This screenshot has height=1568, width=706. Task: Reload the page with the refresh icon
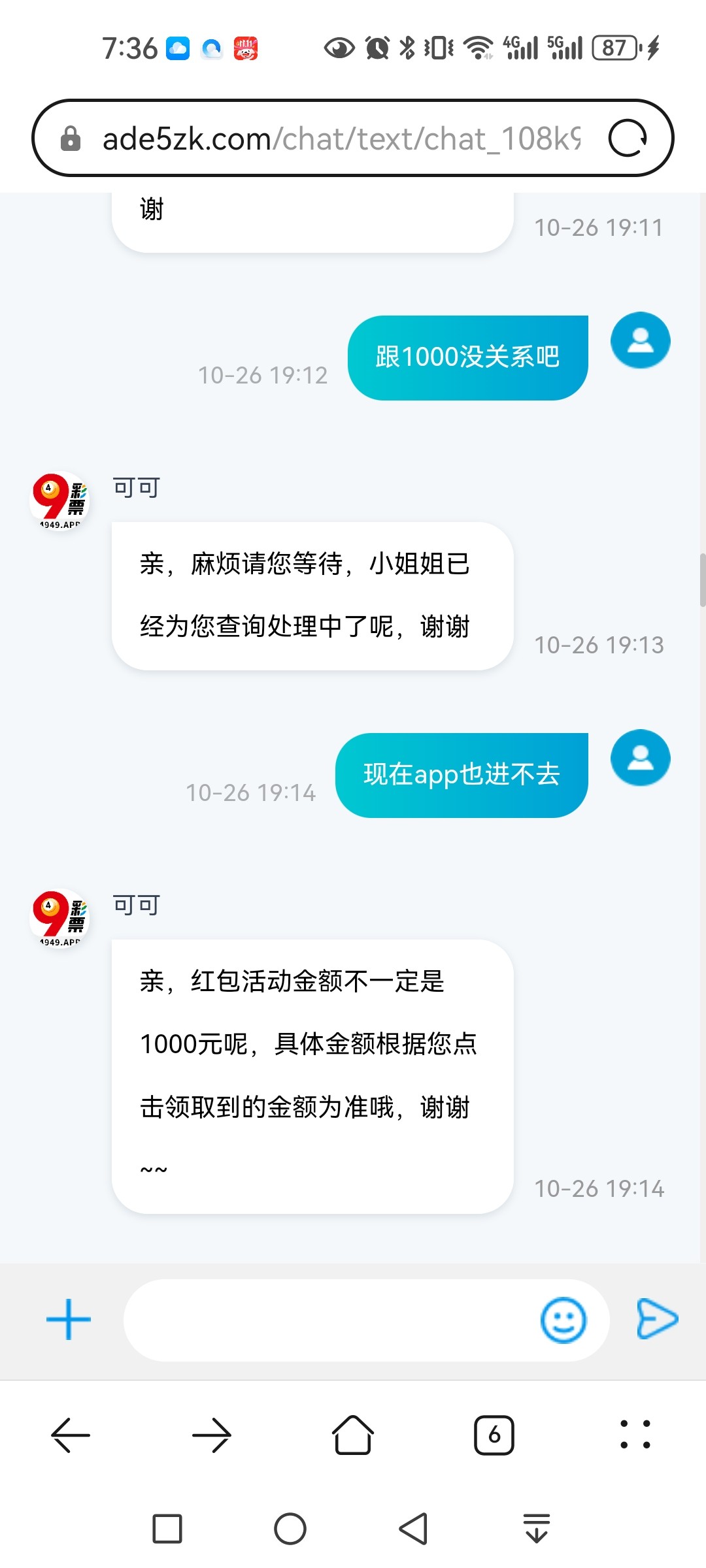click(628, 139)
